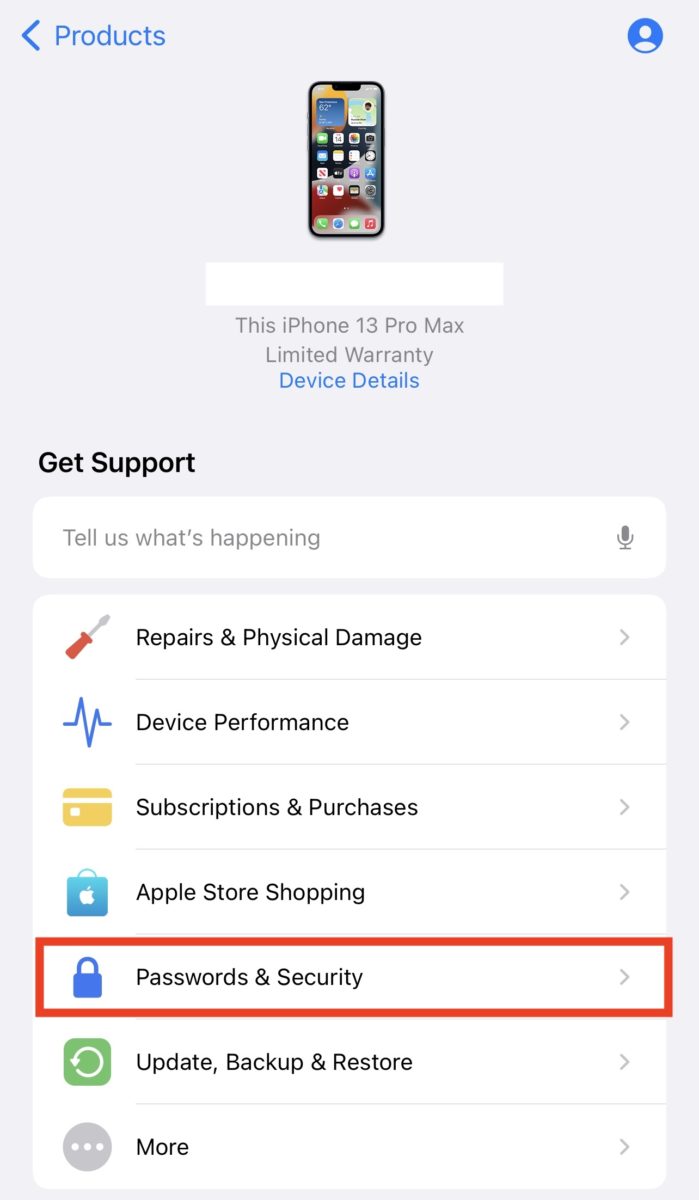Show More support topics

349,1147
